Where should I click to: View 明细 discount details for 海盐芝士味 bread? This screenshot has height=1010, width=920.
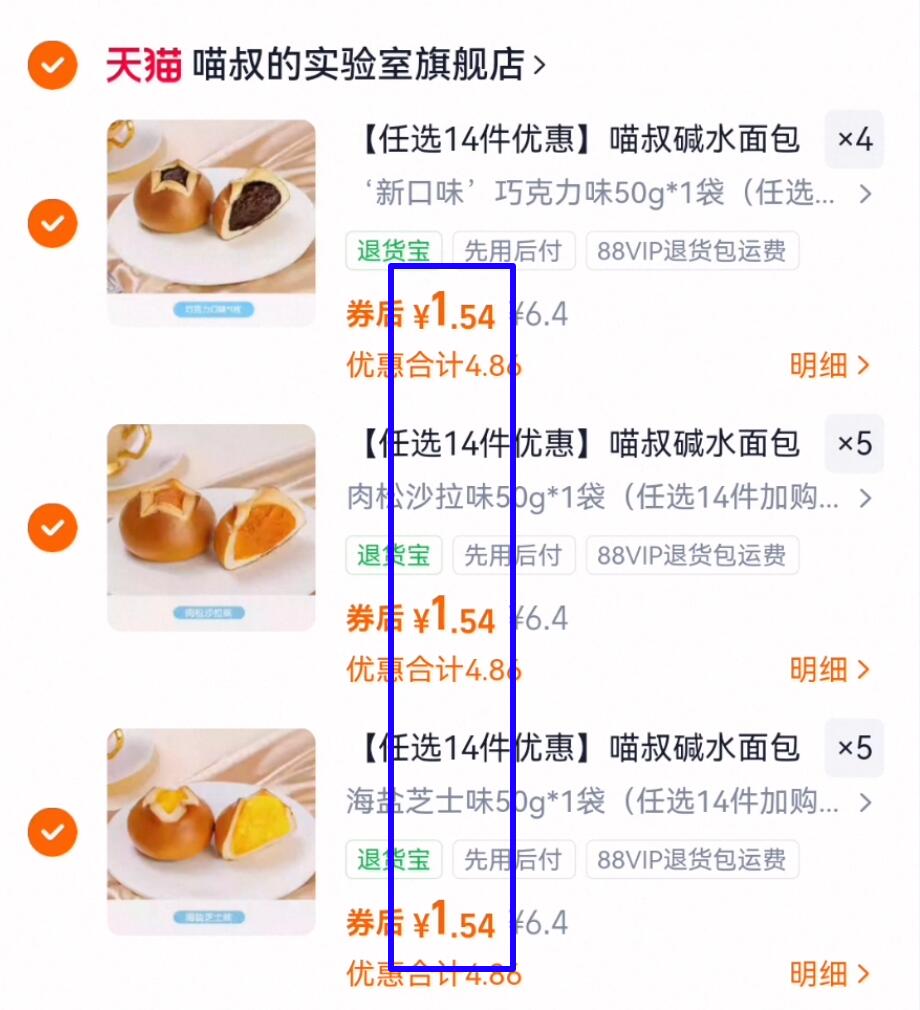(829, 974)
